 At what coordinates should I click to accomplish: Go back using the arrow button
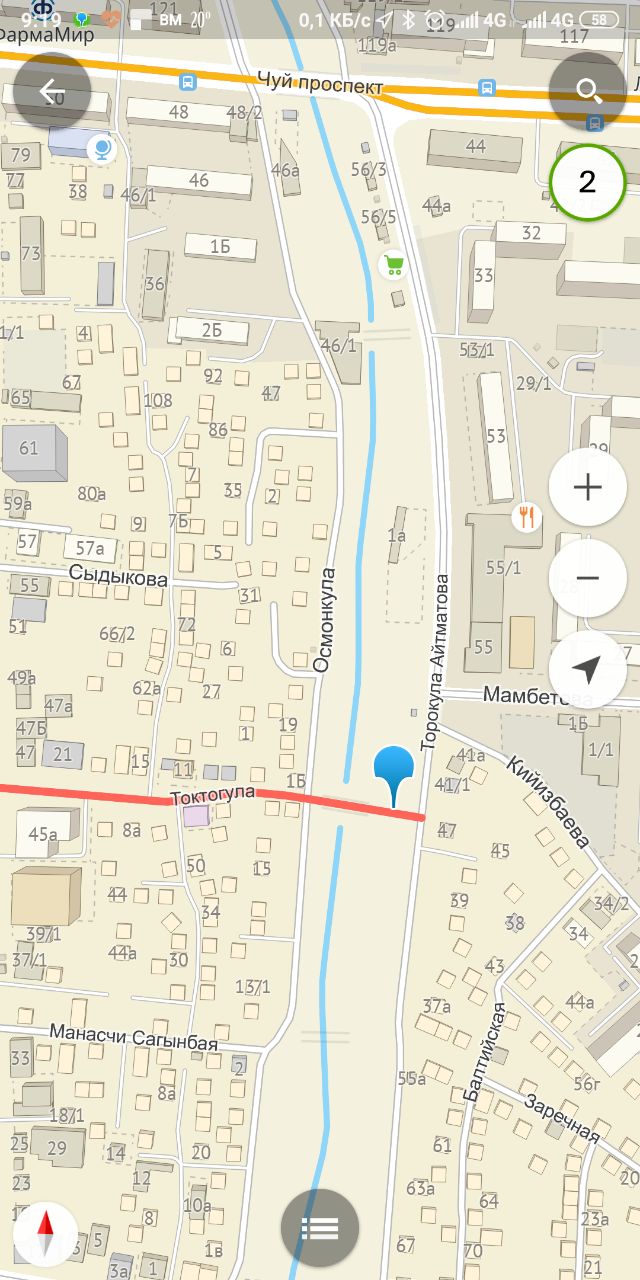pos(52,92)
